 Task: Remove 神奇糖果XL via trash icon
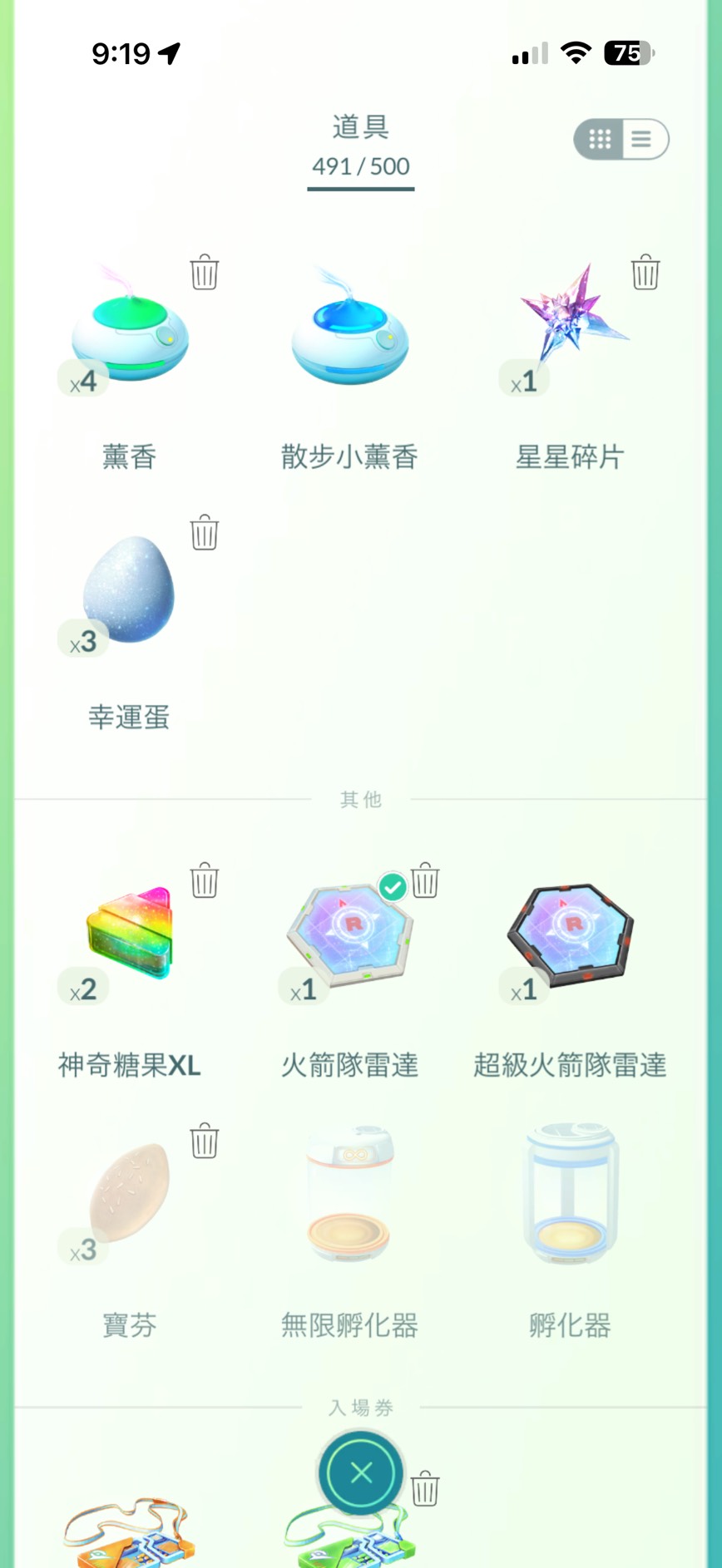204,880
